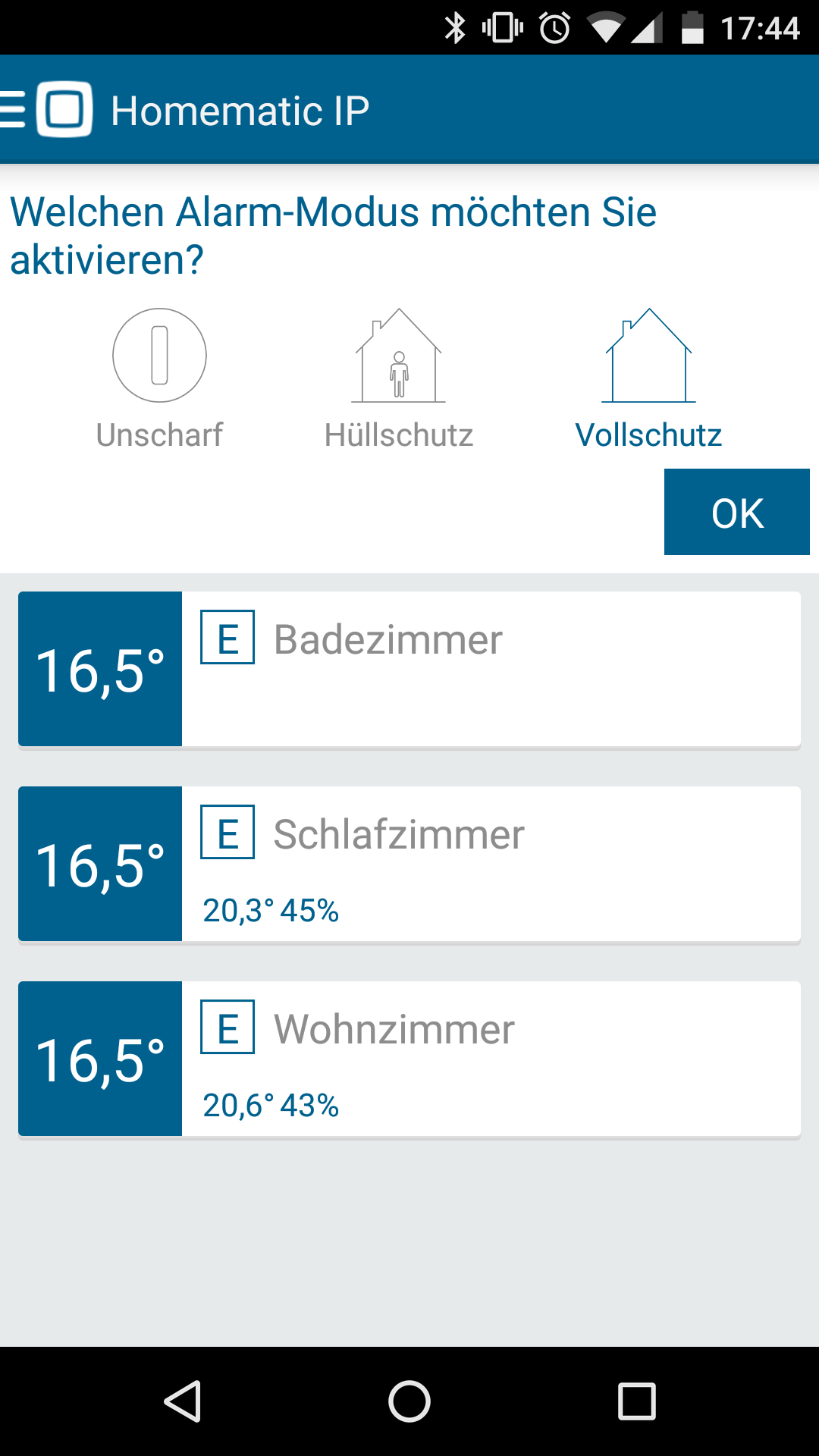Viewport: 819px width, 1456px height.
Task: Open the Schlafzimmer room card
Action: click(x=409, y=864)
